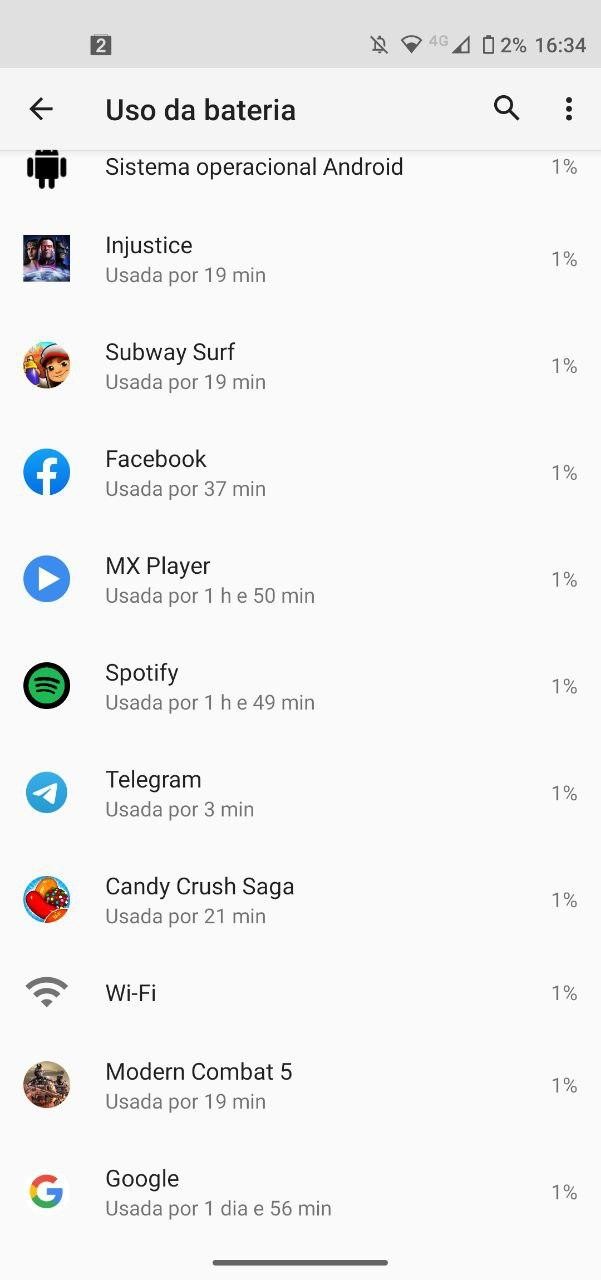Viewport: 601px width, 1280px height.
Task: Go back from Uso da bateria
Action: [x=41, y=109]
